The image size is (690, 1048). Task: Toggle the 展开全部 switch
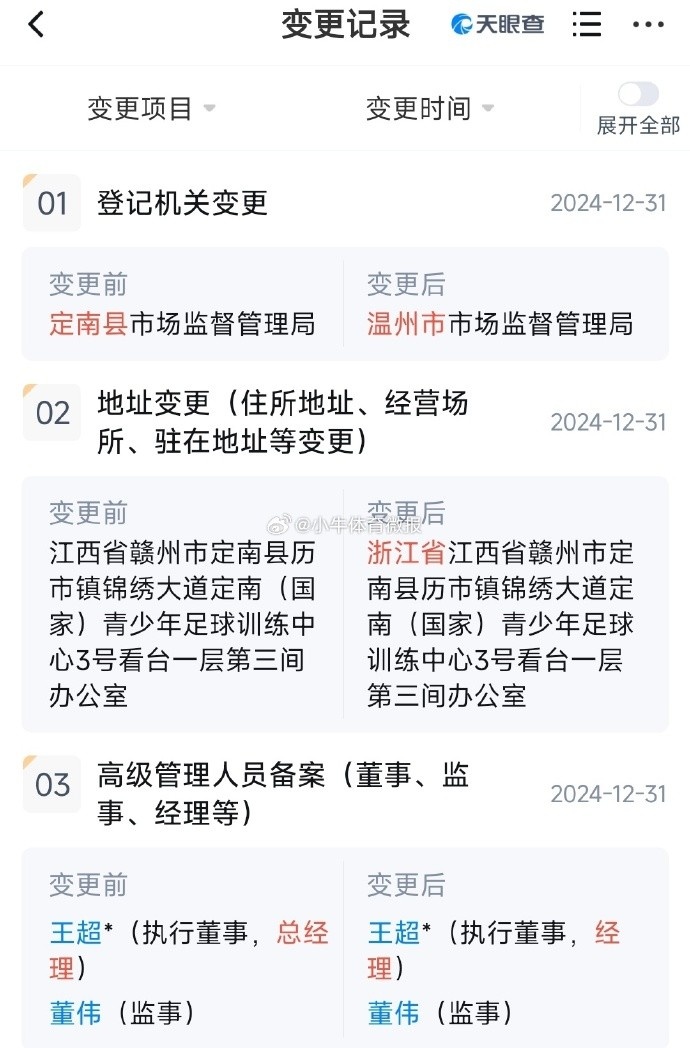tap(638, 95)
